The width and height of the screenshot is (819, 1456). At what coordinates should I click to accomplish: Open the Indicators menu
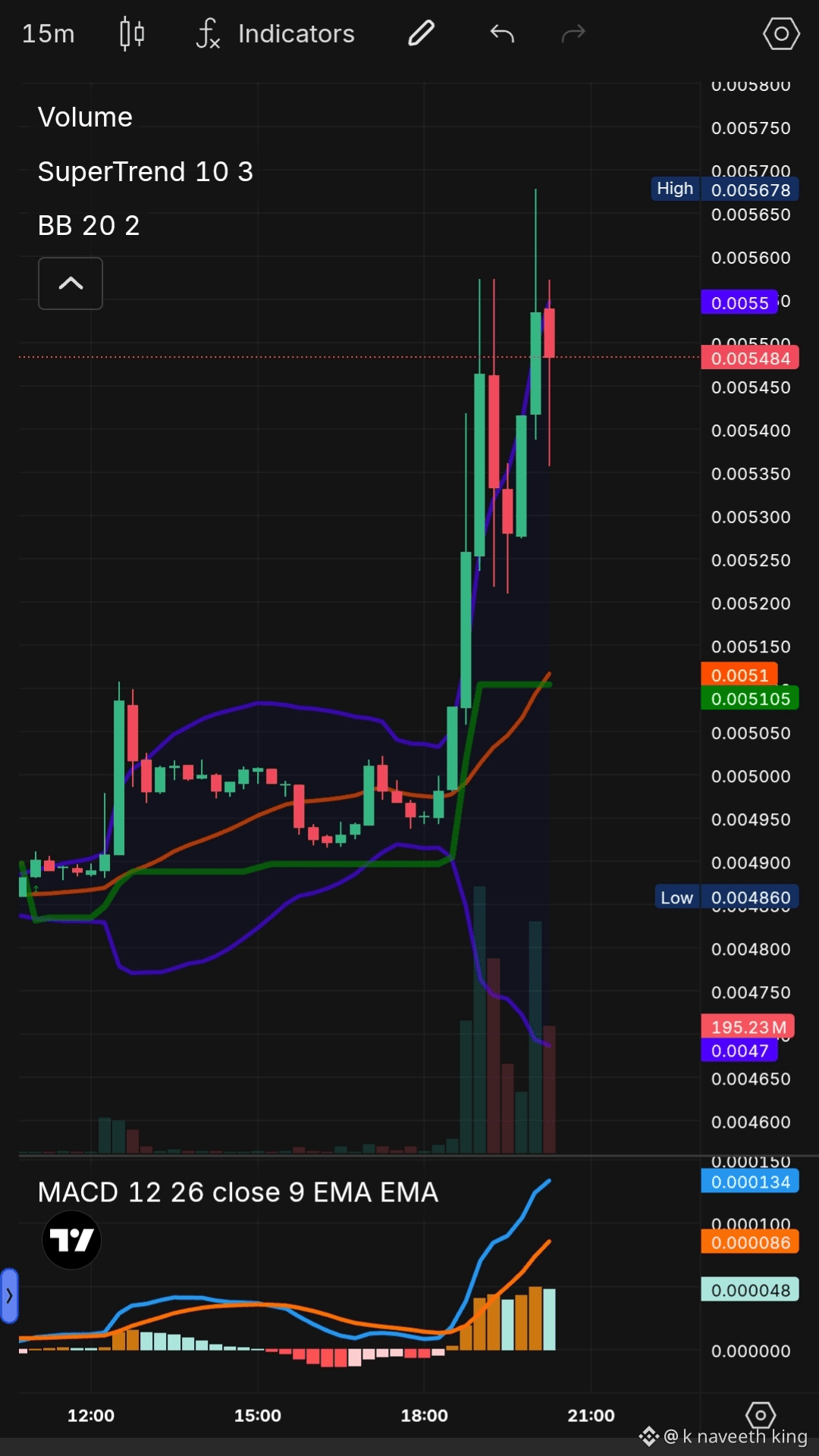295,33
